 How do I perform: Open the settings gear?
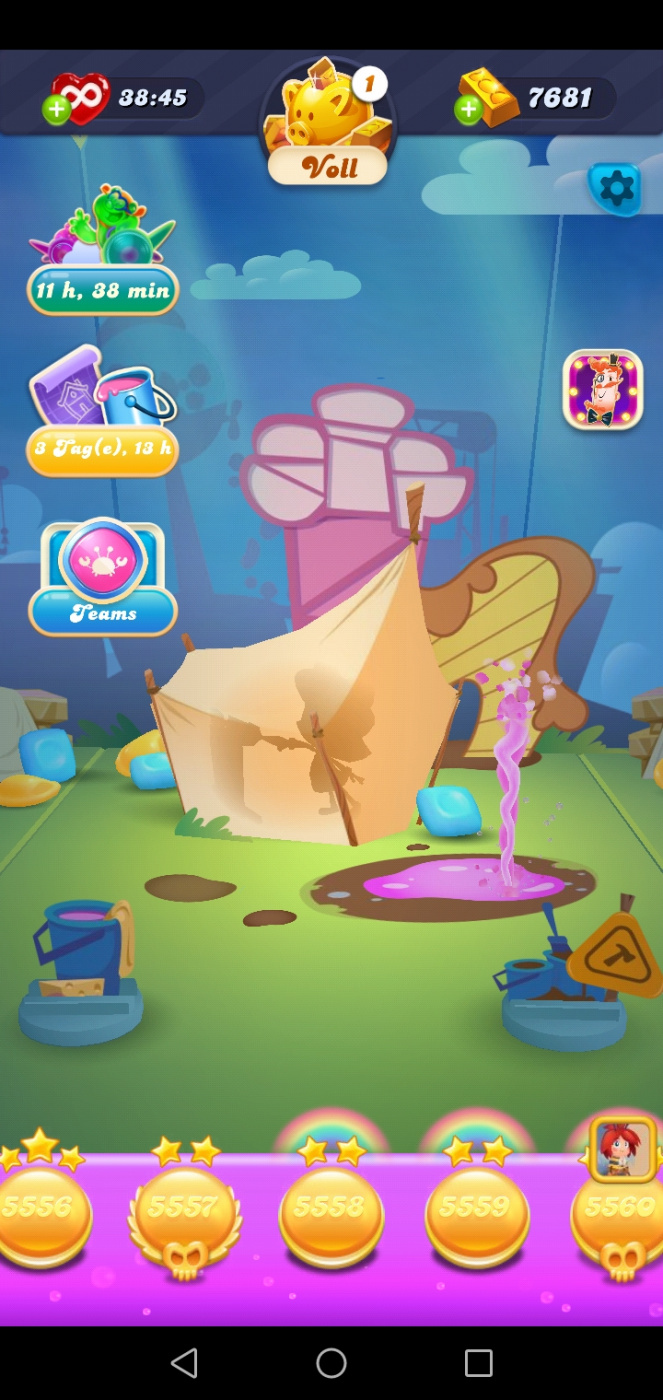click(614, 188)
